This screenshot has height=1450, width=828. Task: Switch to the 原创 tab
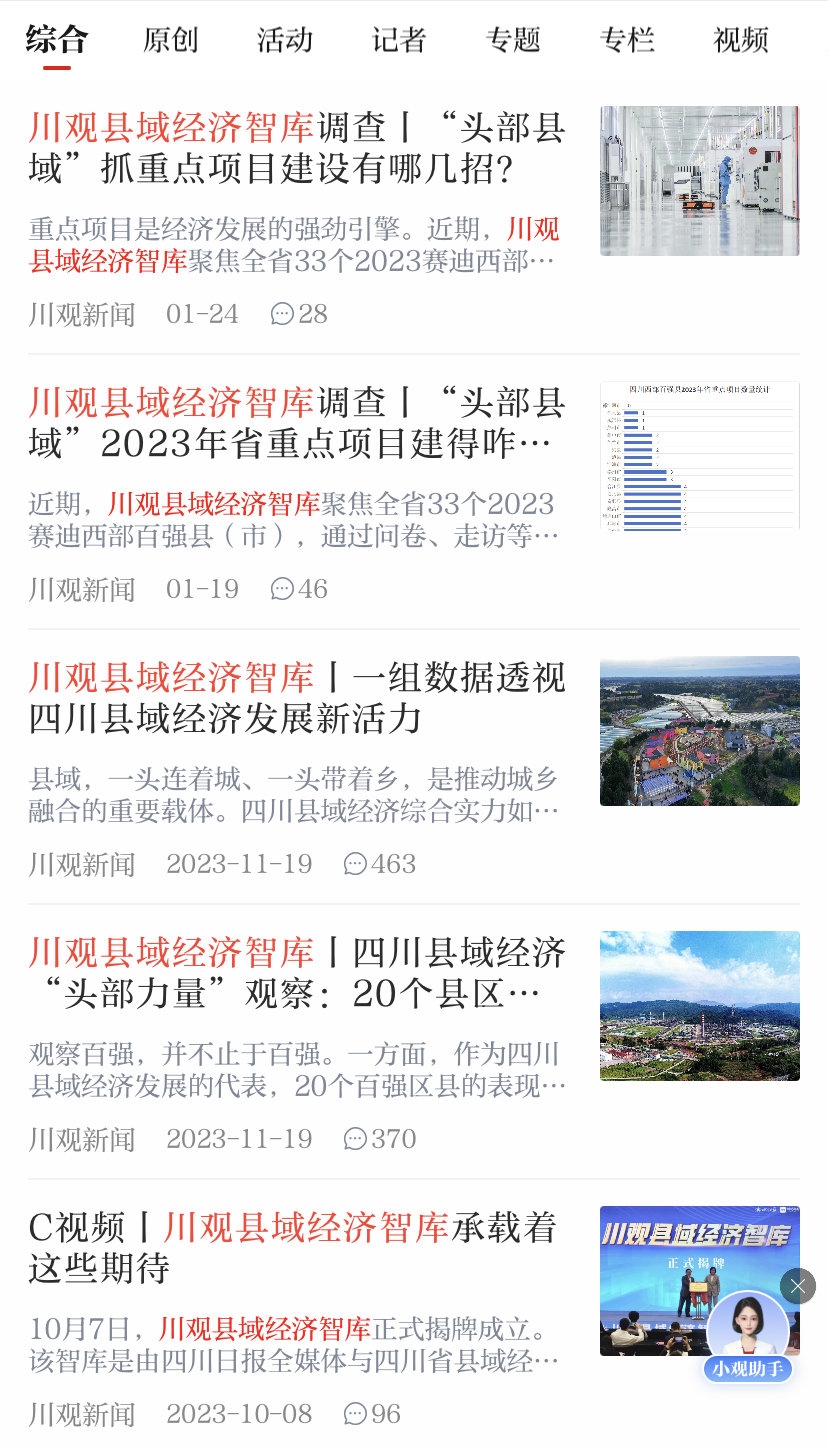click(170, 40)
